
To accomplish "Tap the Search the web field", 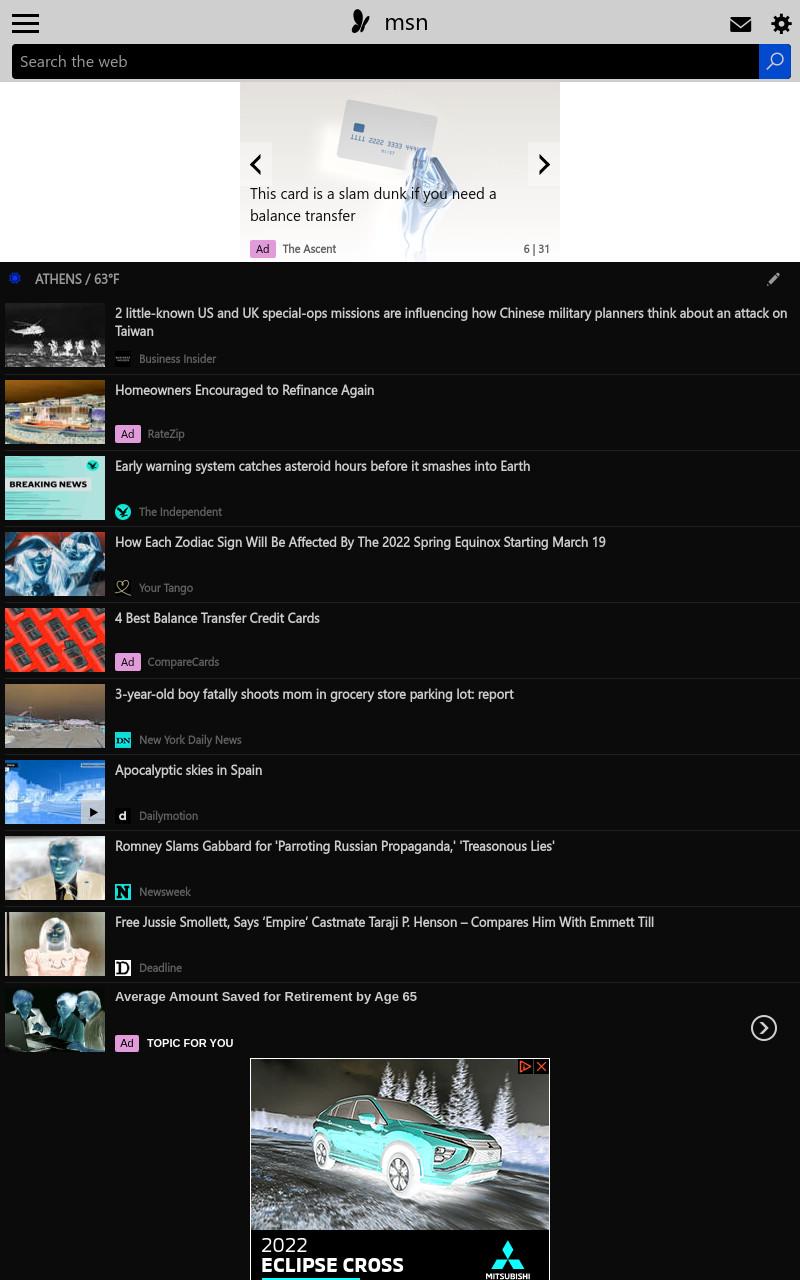I will tap(385, 61).
